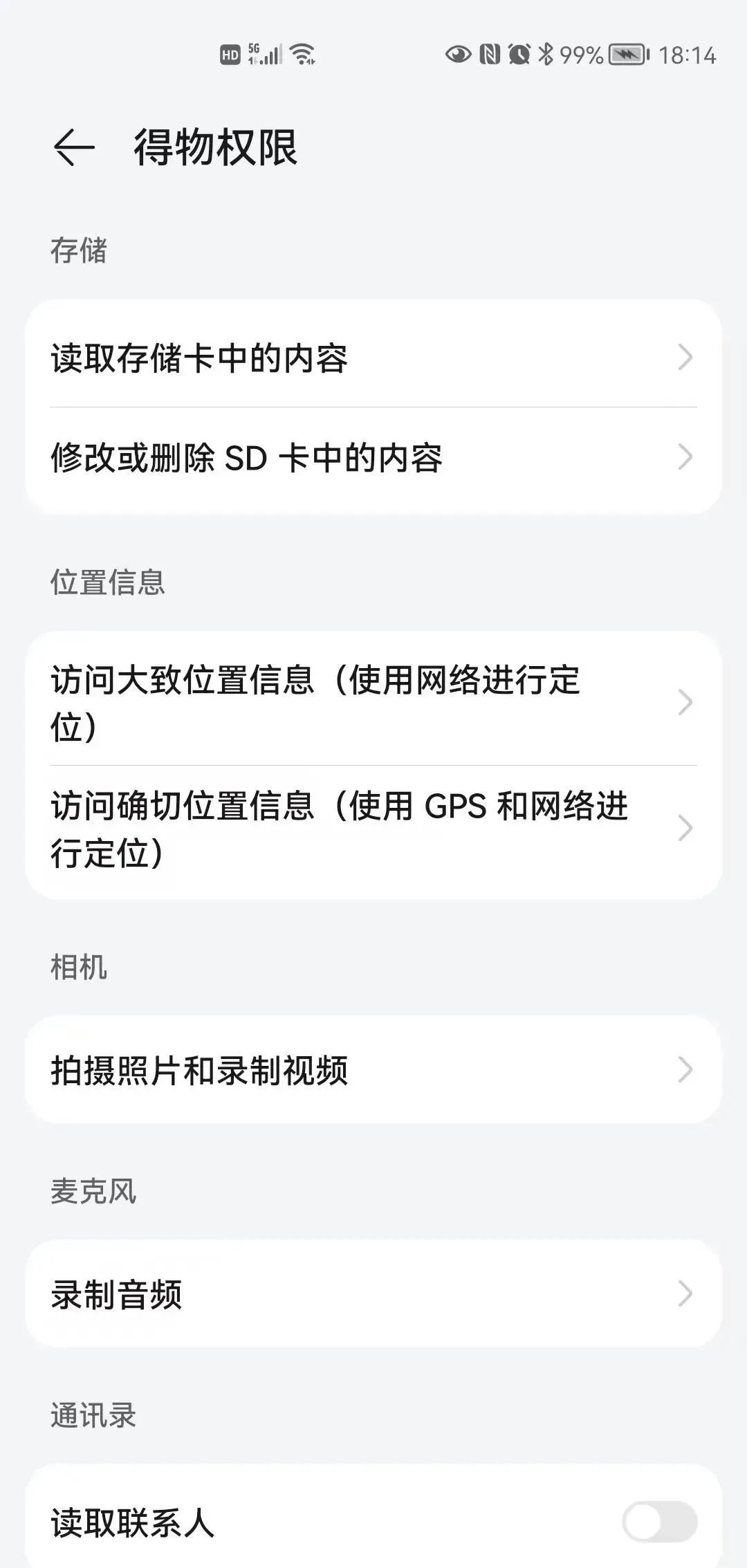
Task: Go back from 得物权限 page
Action: coord(73,147)
